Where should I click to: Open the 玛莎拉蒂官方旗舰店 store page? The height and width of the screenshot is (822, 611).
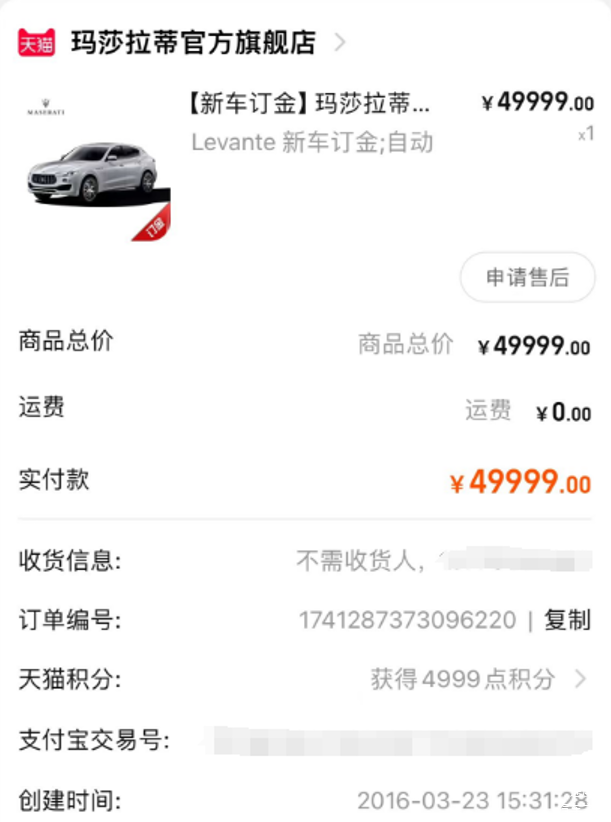(x=192, y=42)
